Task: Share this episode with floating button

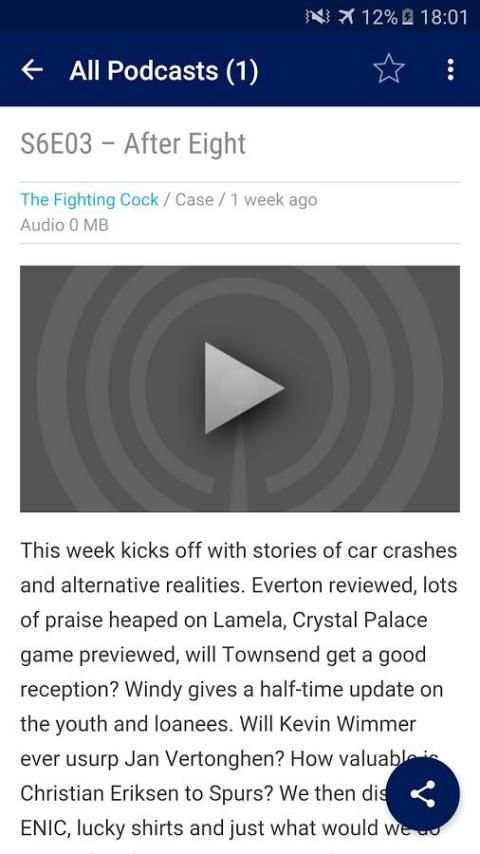Action: pos(423,794)
